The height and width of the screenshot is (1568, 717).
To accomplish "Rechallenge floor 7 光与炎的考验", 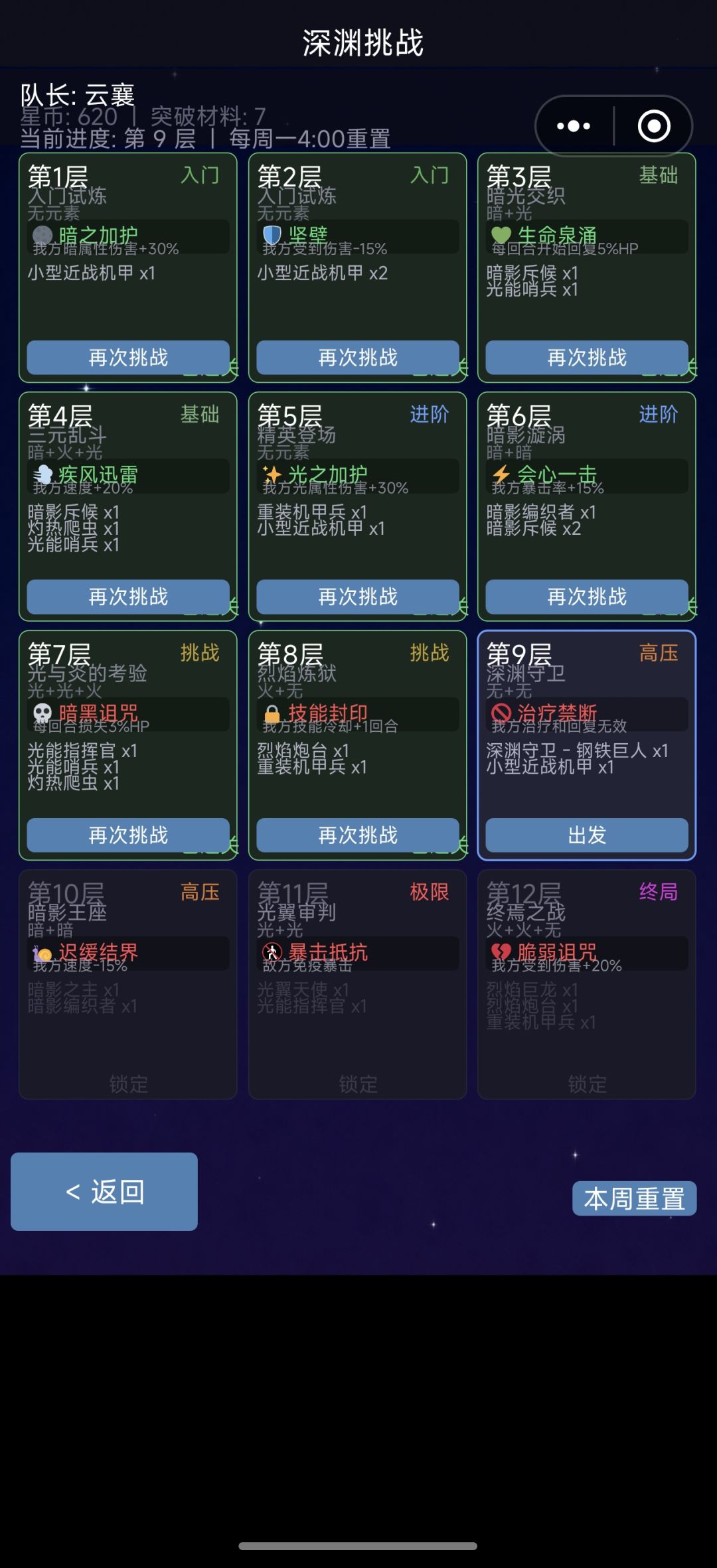I will [128, 835].
